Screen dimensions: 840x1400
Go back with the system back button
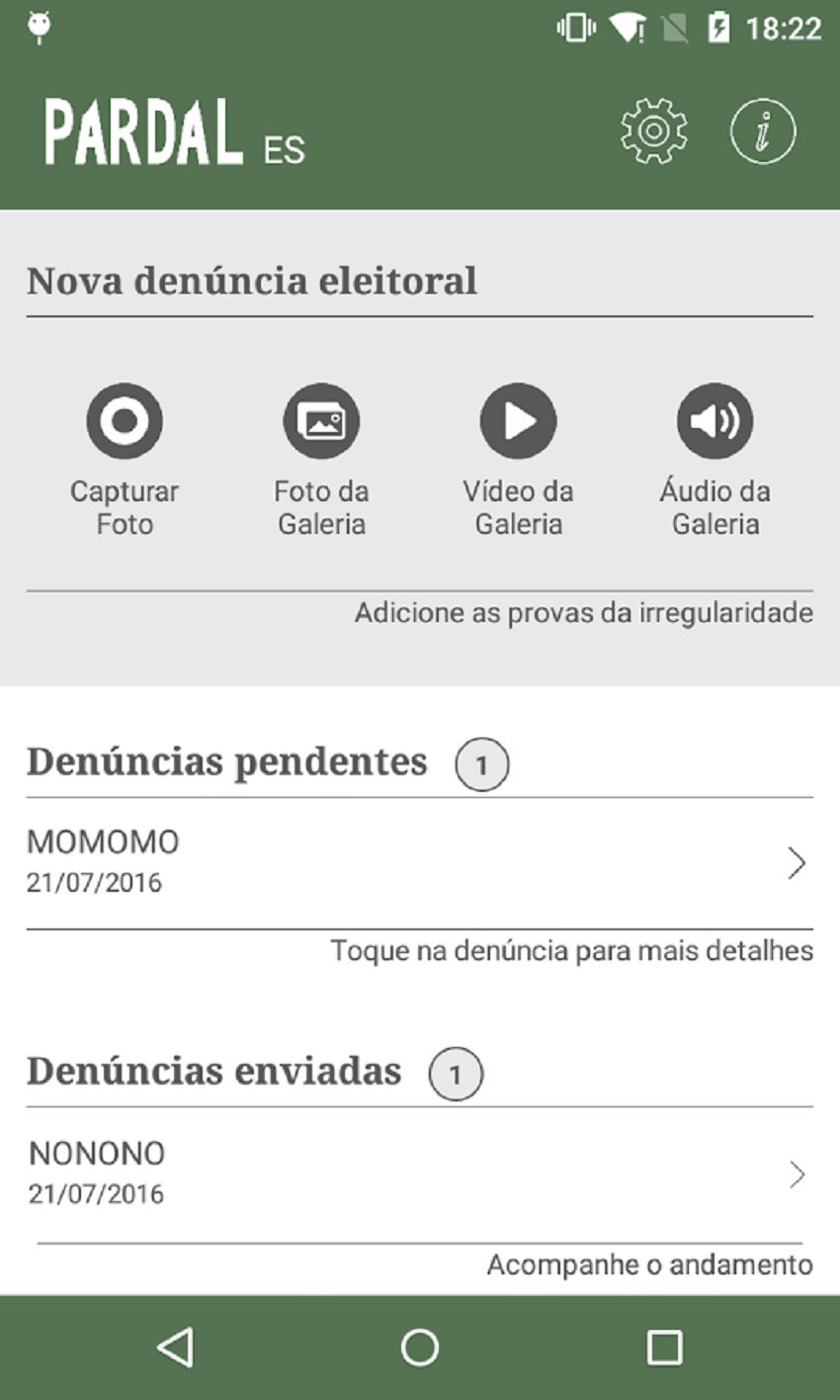click(x=176, y=1347)
